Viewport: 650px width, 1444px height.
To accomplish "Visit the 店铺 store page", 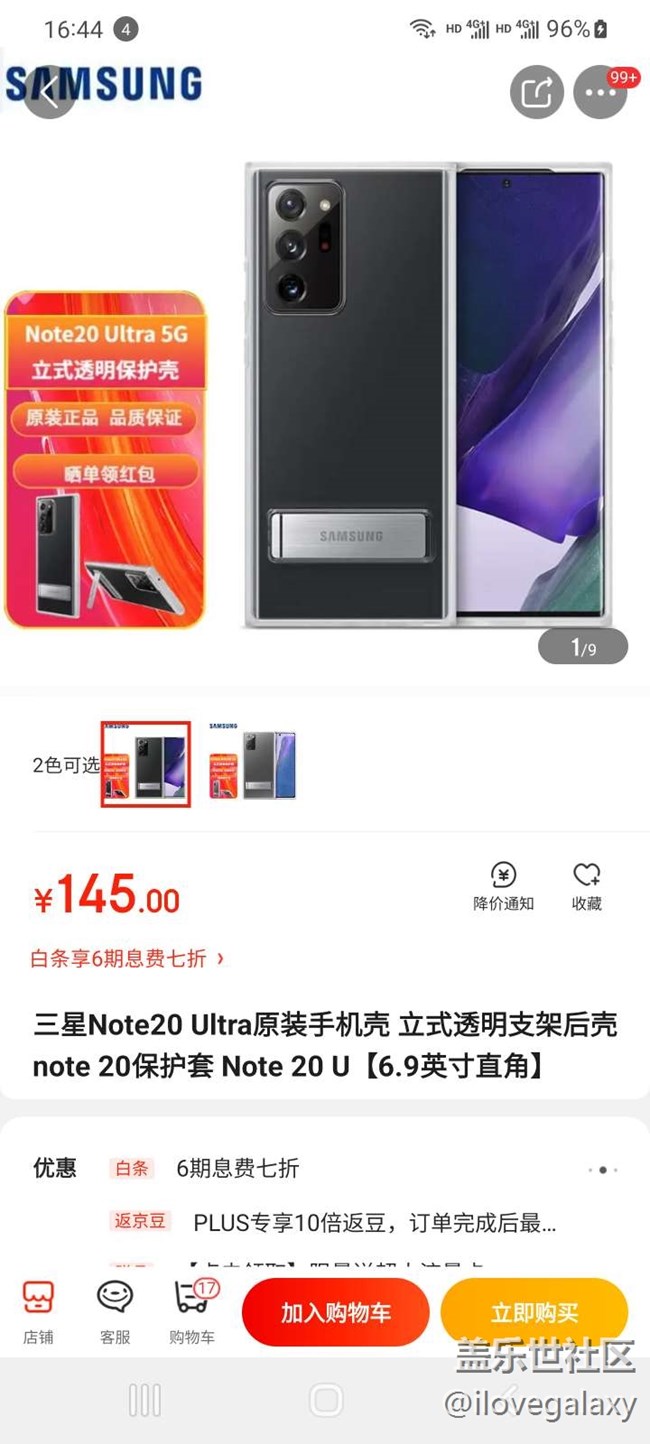I will pyautogui.click(x=38, y=1312).
